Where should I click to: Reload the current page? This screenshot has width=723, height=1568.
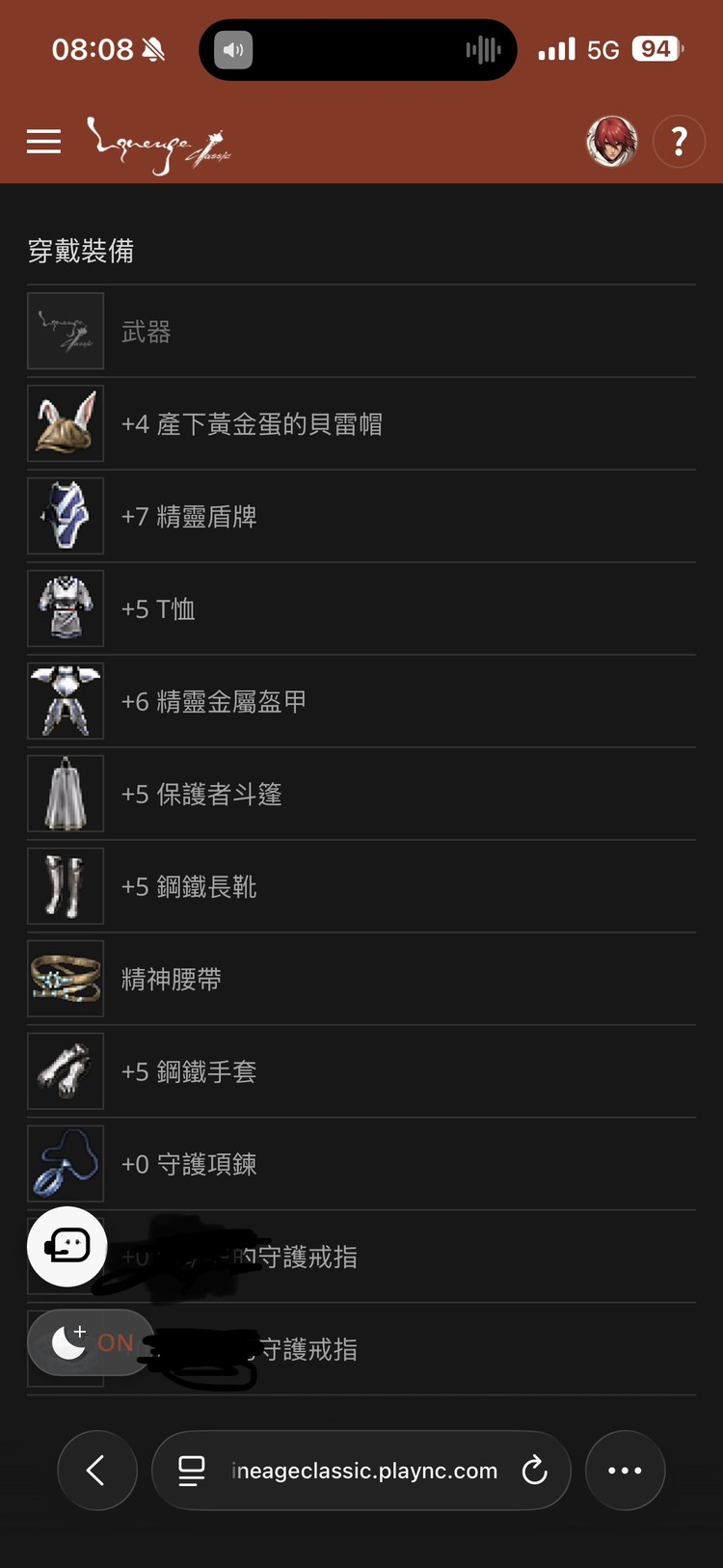coord(534,1471)
